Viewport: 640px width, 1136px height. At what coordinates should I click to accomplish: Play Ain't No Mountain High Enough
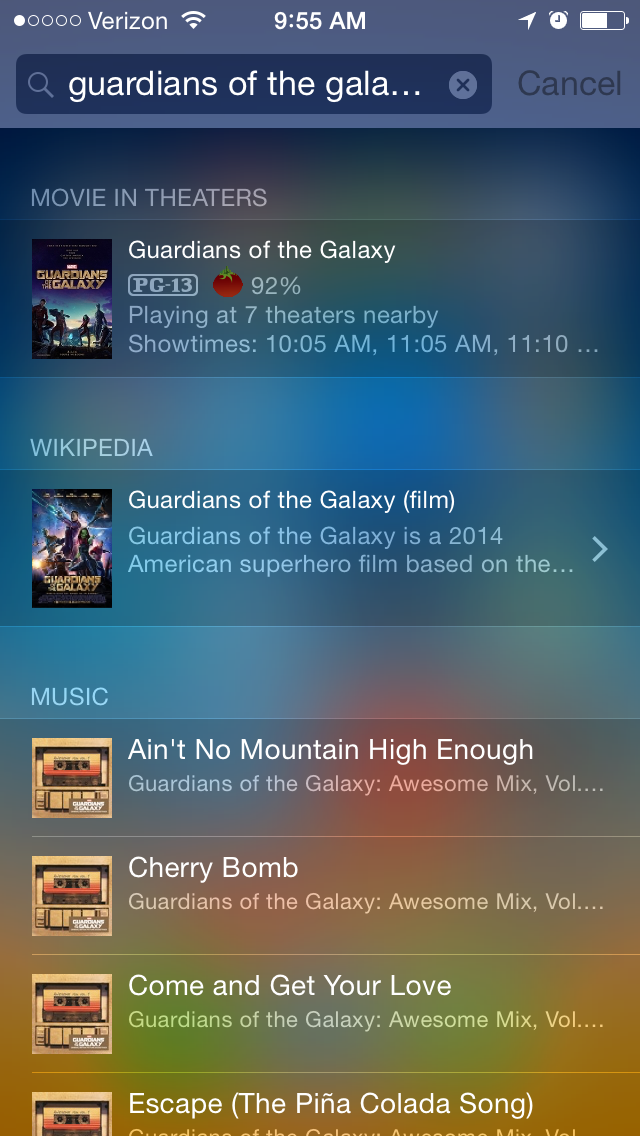tap(320, 777)
